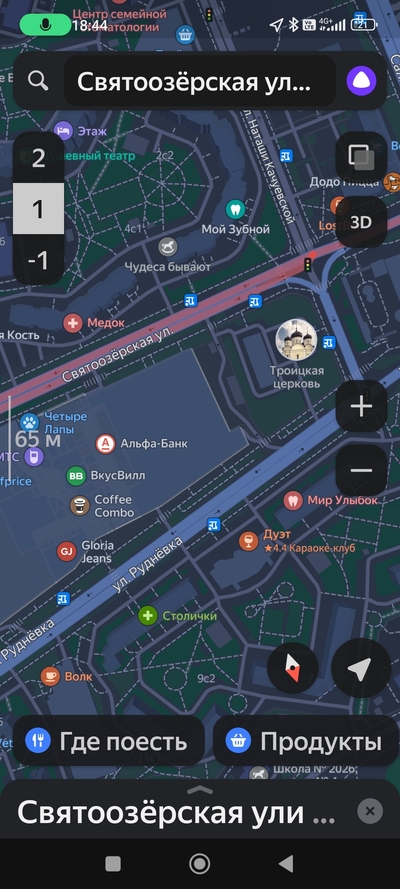Zoom in with the plus button

(361, 406)
